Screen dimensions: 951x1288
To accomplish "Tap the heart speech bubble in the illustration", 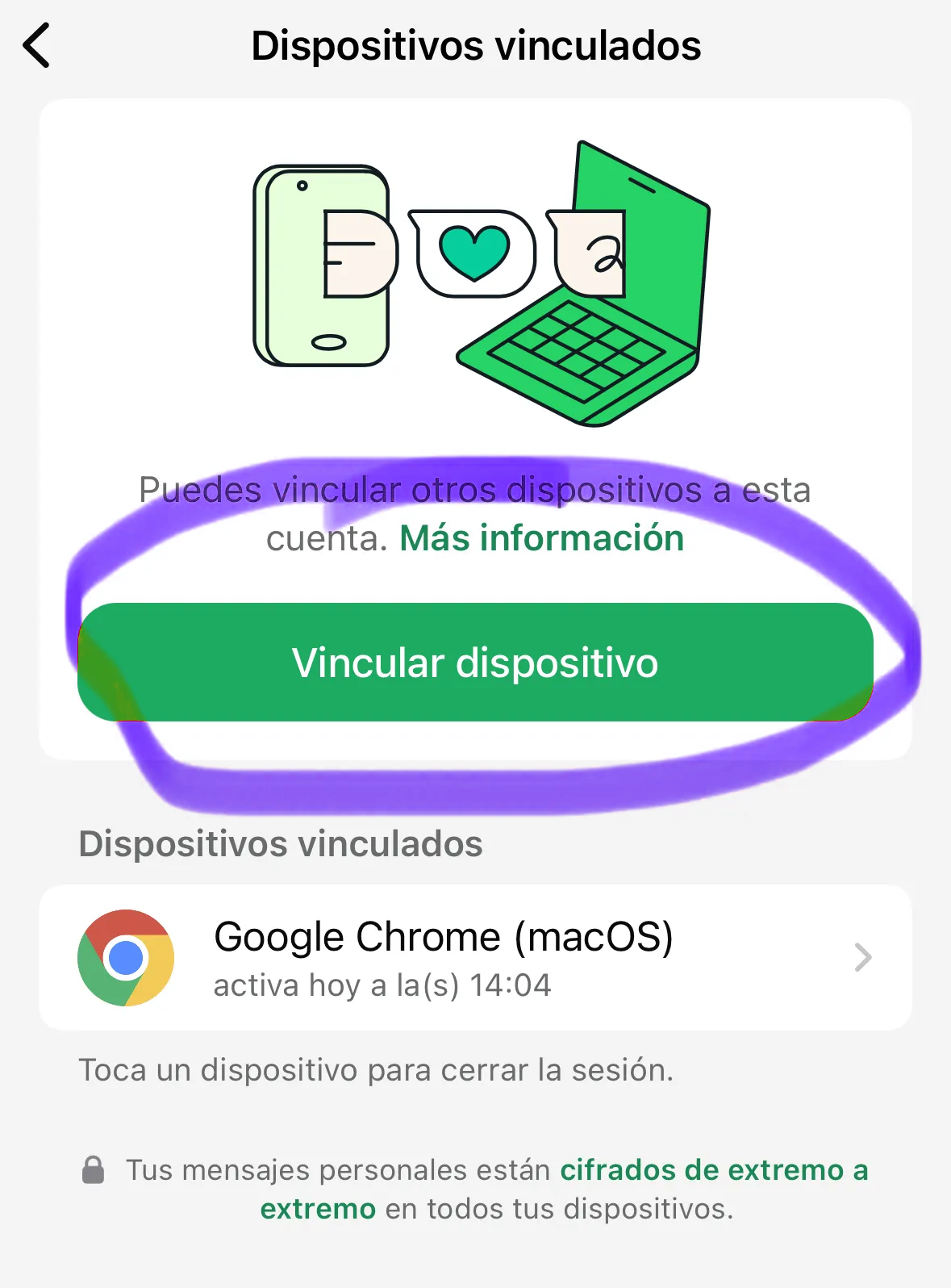I will [x=473, y=253].
